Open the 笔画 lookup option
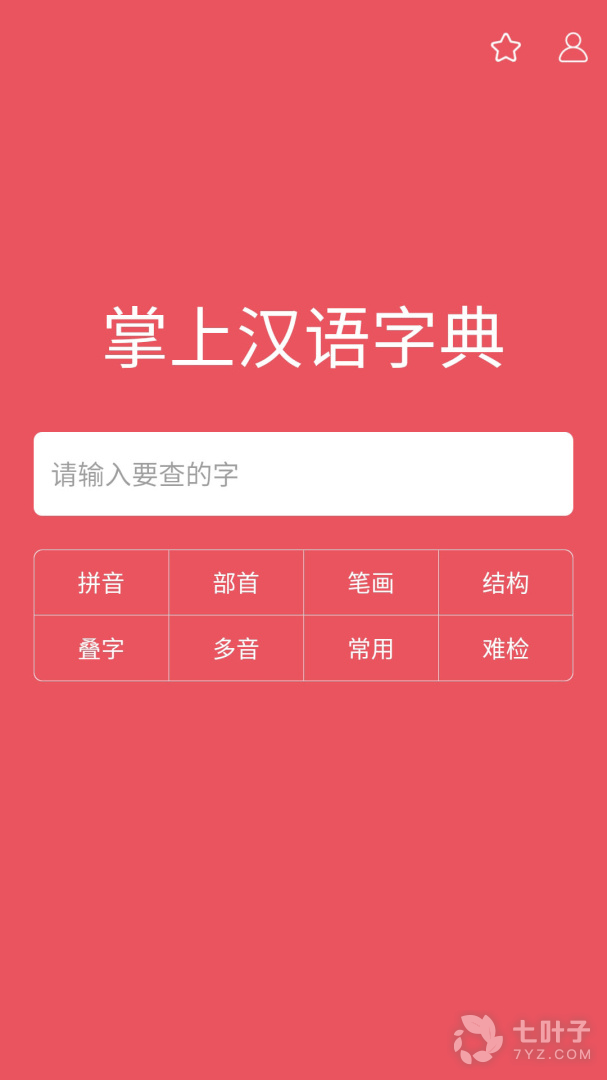The height and width of the screenshot is (1080, 607). pyautogui.click(x=371, y=583)
